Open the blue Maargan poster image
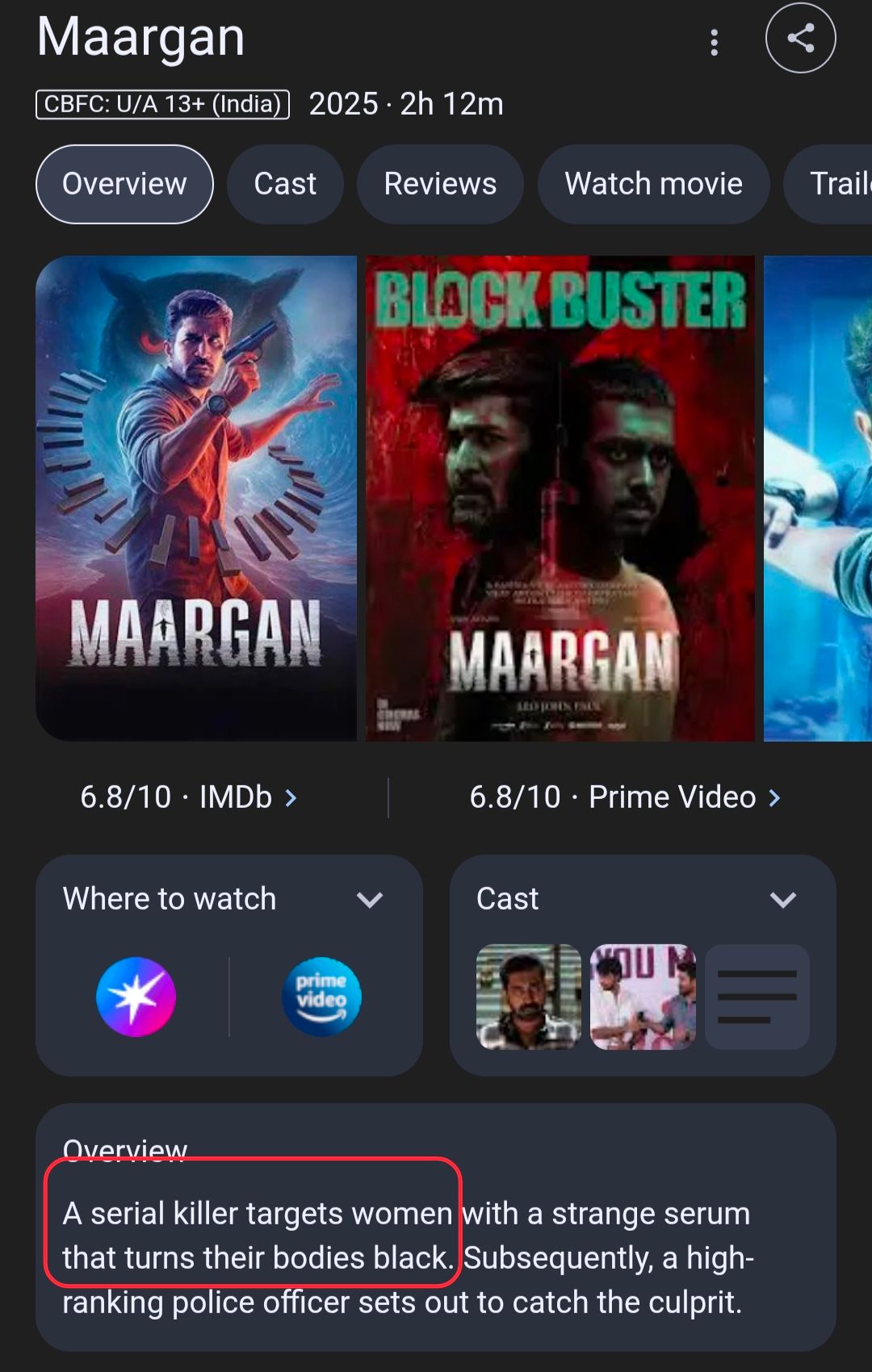The height and width of the screenshot is (1372, 872). pyautogui.click(x=196, y=498)
